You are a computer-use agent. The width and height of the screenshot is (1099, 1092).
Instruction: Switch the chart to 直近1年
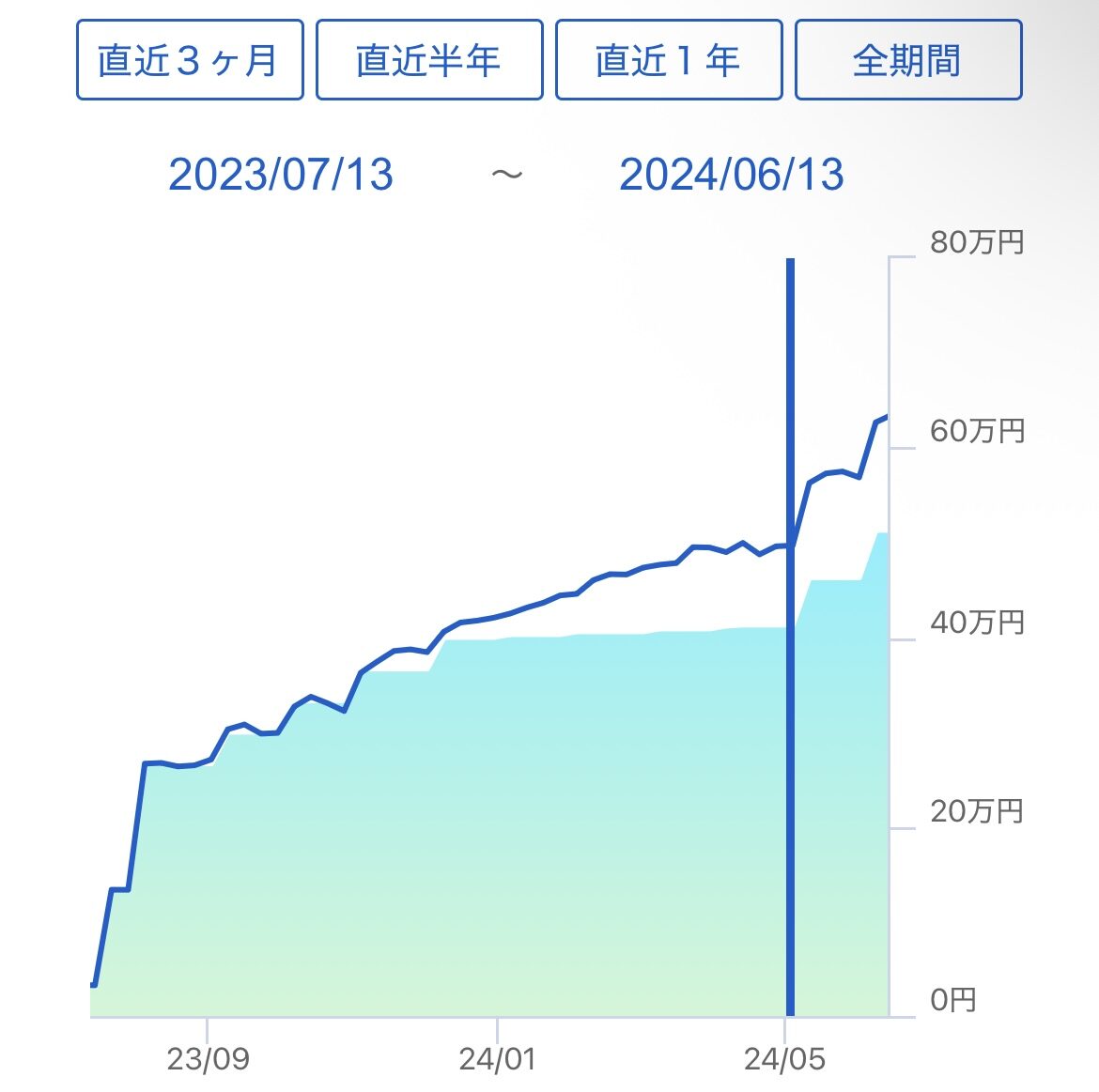click(x=669, y=60)
